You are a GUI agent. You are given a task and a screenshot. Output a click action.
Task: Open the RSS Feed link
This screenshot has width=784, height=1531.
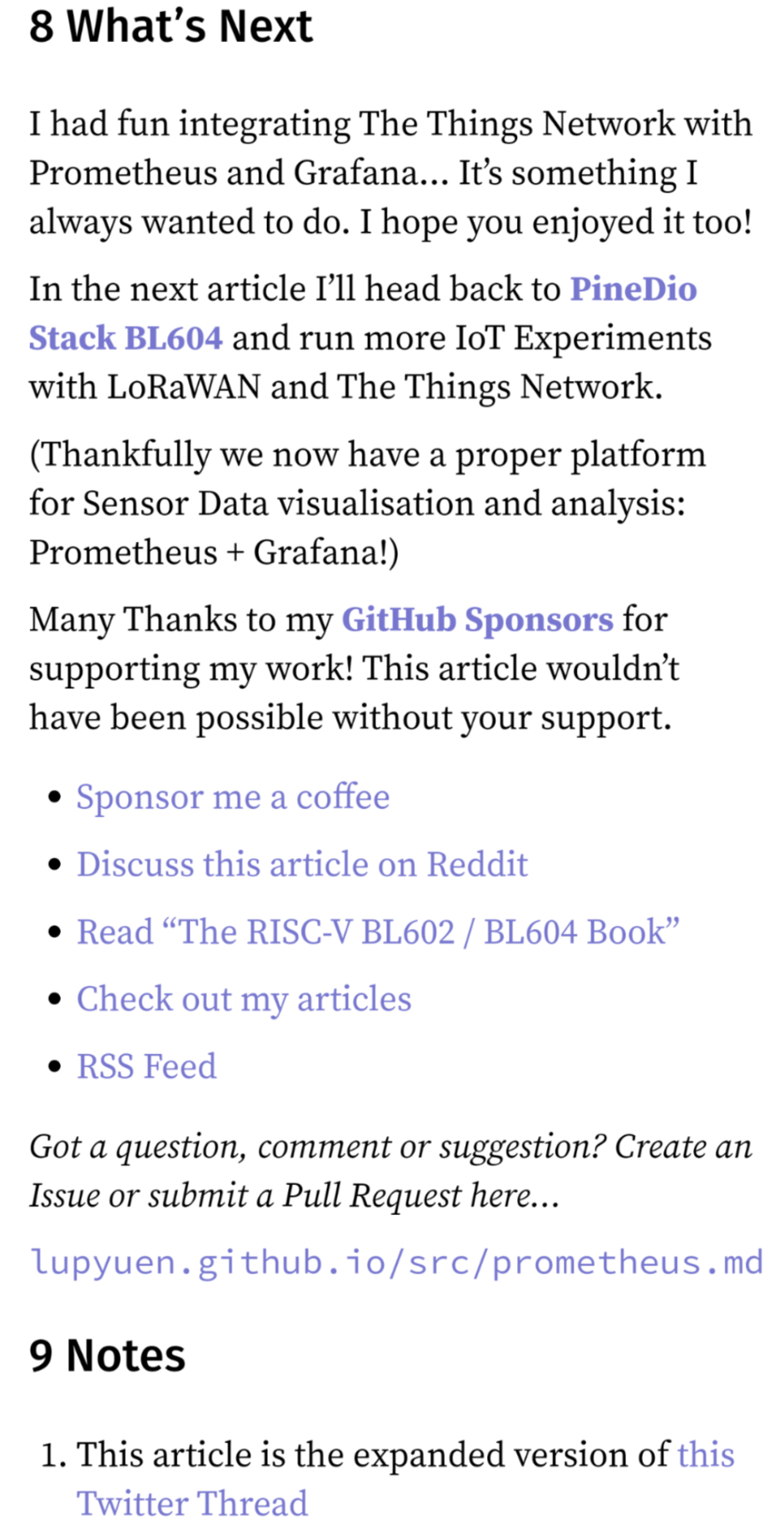click(x=146, y=1067)
